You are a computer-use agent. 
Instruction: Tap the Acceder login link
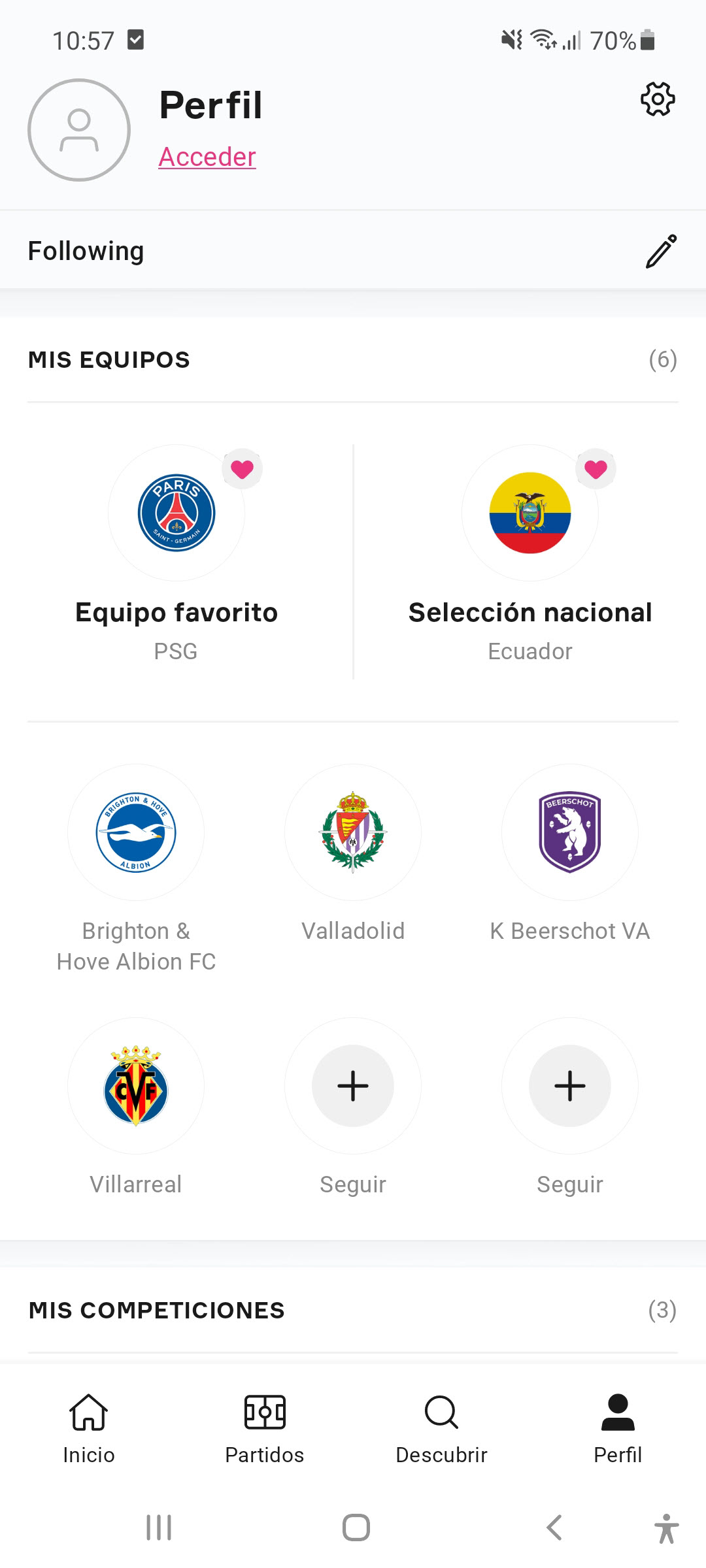[x=207, y=157]
